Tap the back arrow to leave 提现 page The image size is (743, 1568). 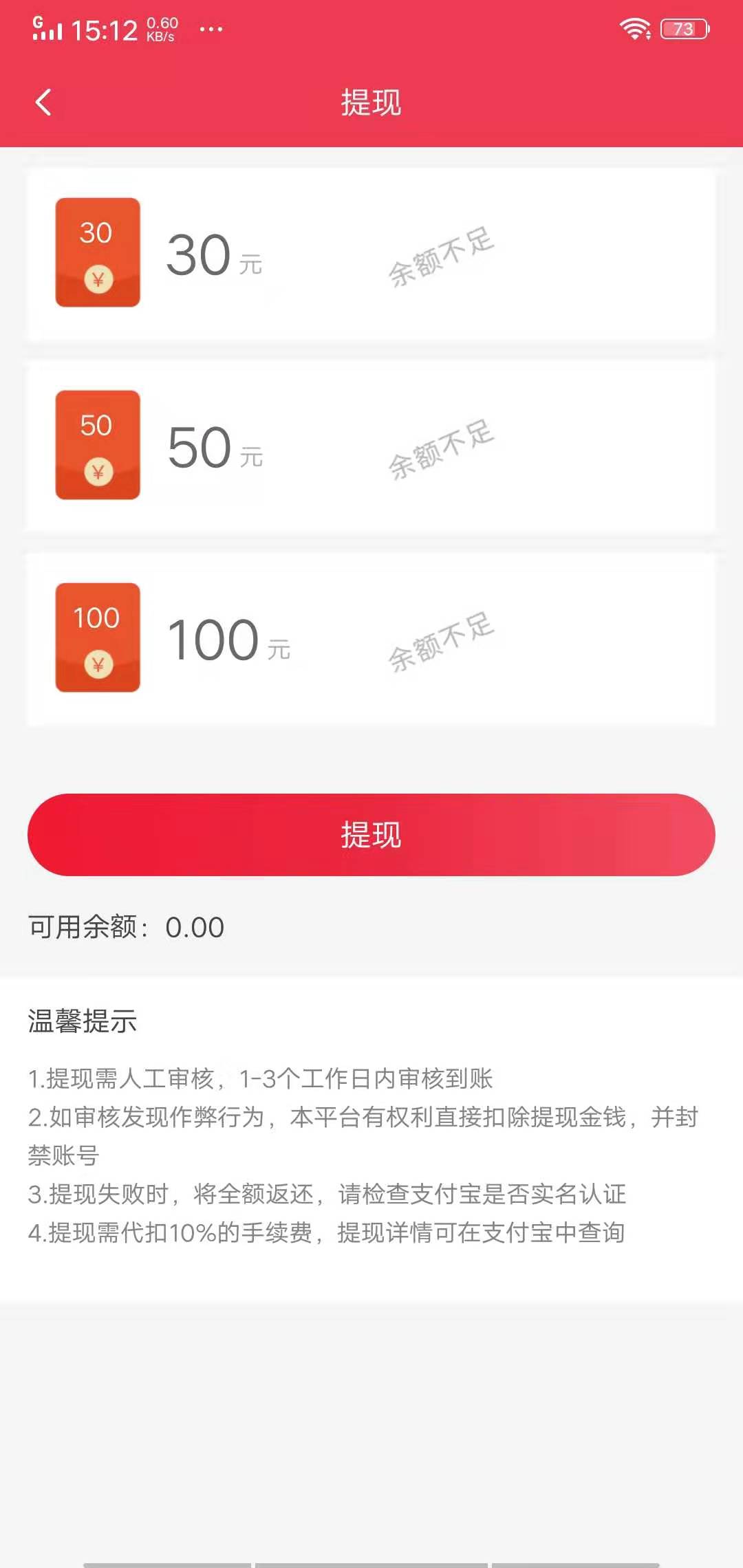tap(43, 103)
